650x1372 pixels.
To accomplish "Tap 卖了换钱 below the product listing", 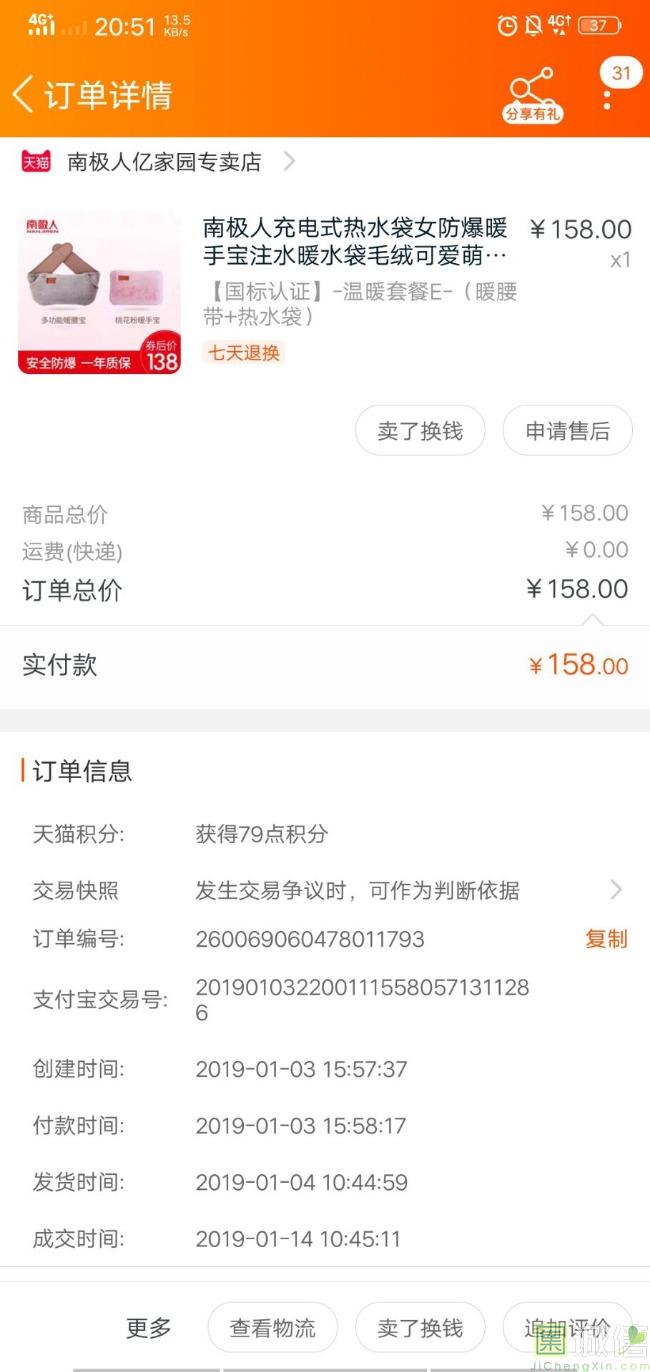I will [420, 431].
